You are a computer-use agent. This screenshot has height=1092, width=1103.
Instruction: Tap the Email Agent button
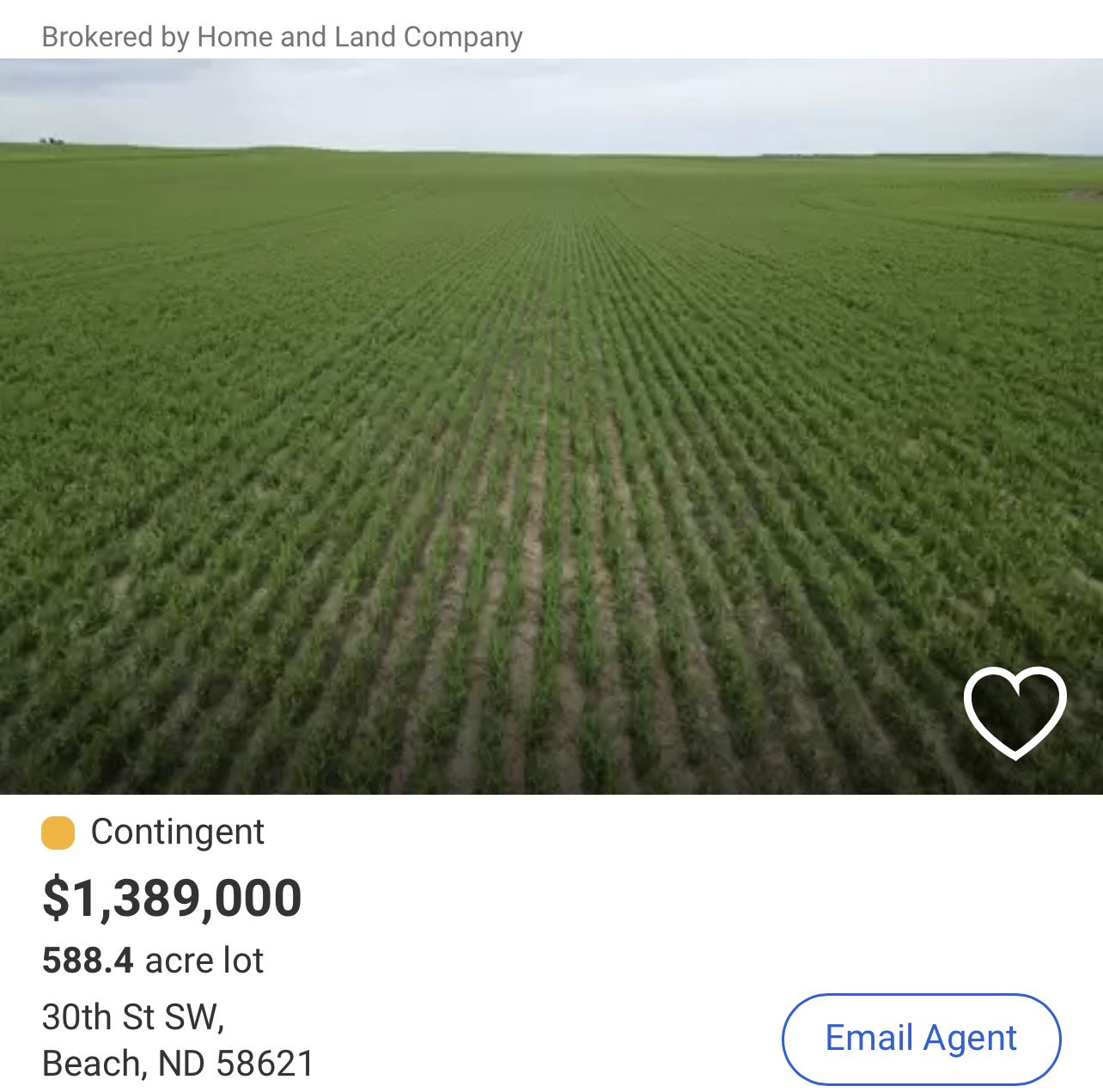(921, 1039)
